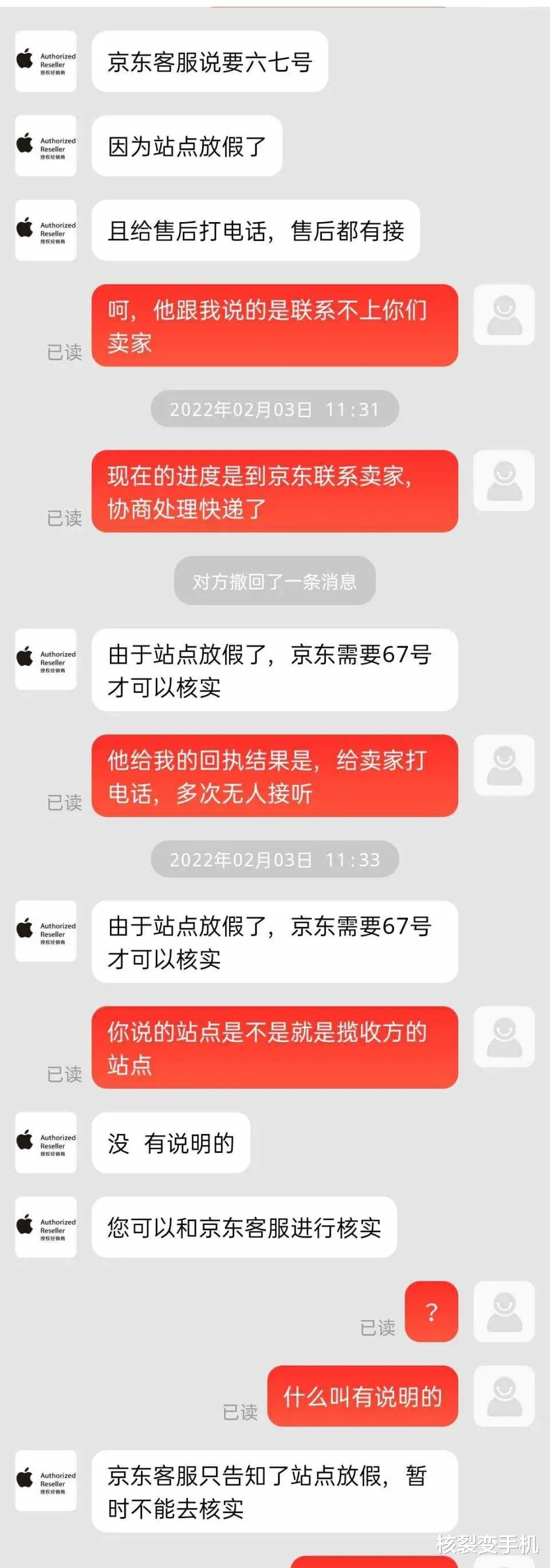This screenshot has height=1568, width=550.
Task: Tap seller avatar next to '没 有说明的'
Action: coord(46,1143)
